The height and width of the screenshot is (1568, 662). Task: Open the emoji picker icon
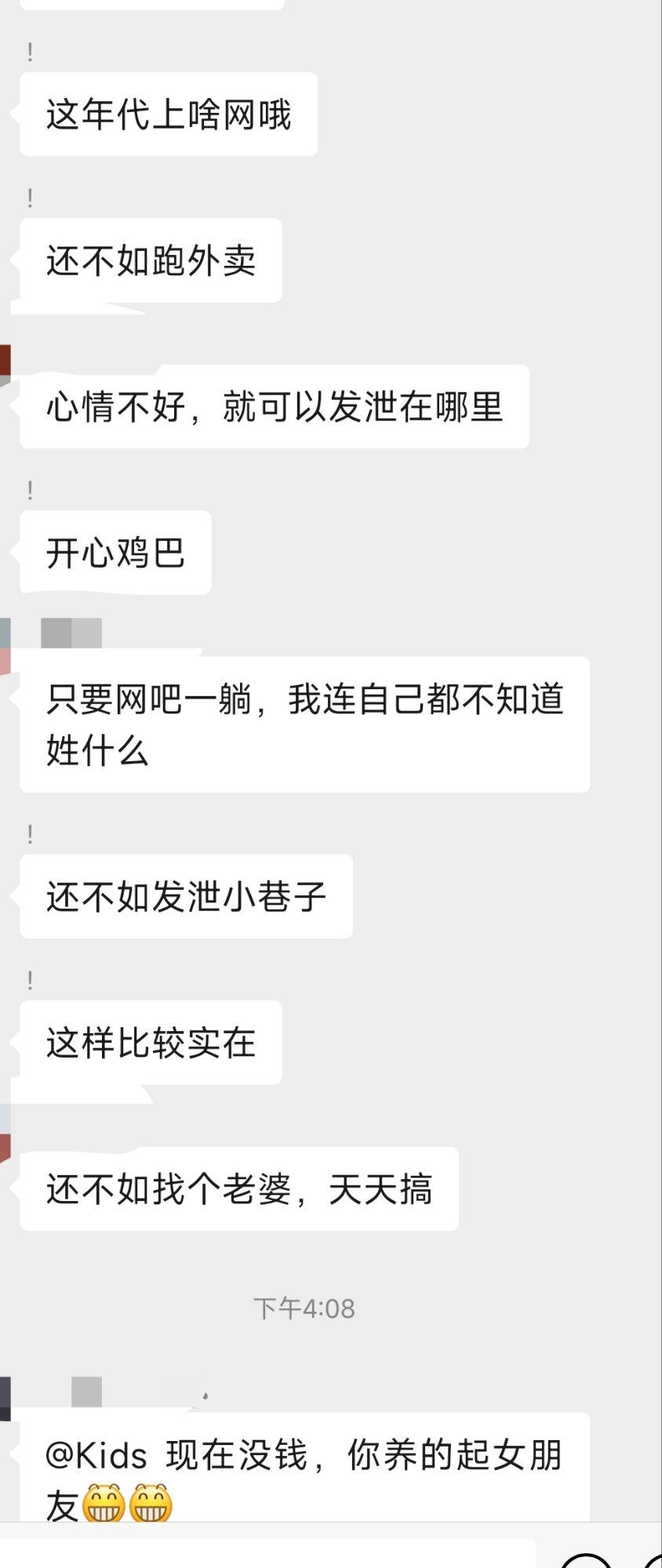coord(586,1561)
